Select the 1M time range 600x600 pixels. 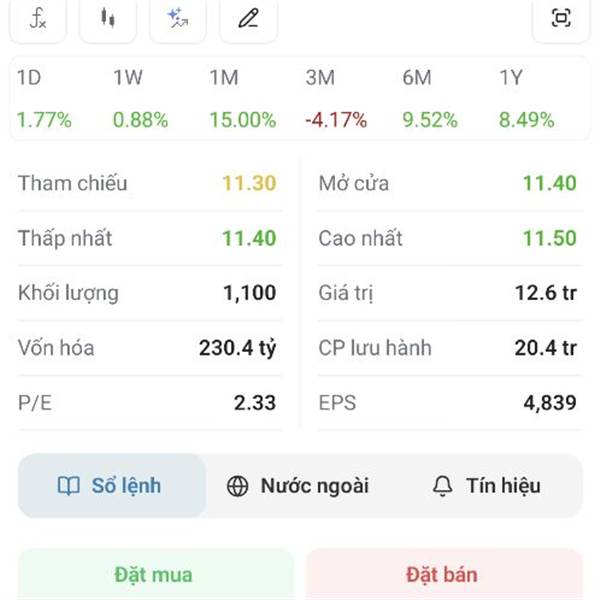(x=243, y=99)
